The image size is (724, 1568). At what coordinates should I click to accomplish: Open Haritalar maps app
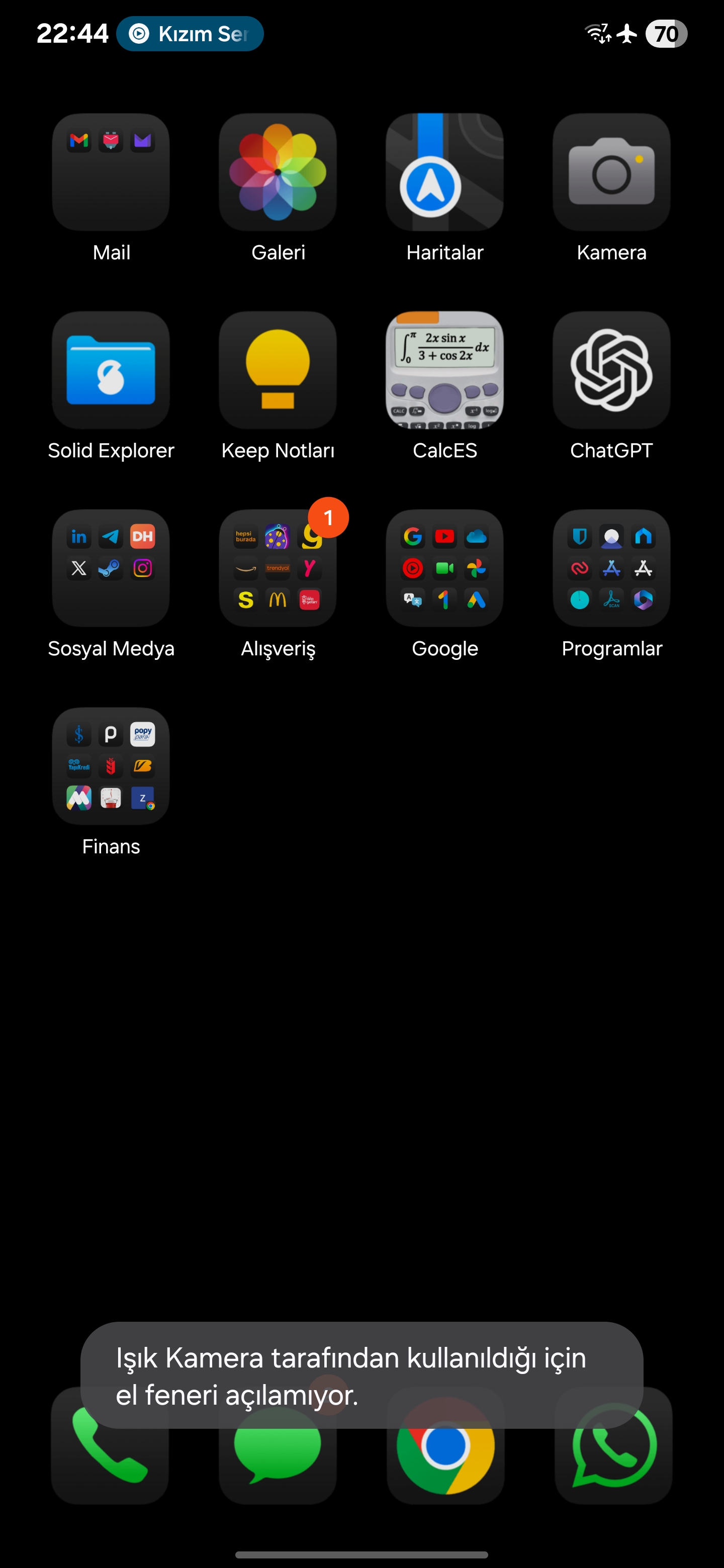point(444,172)
